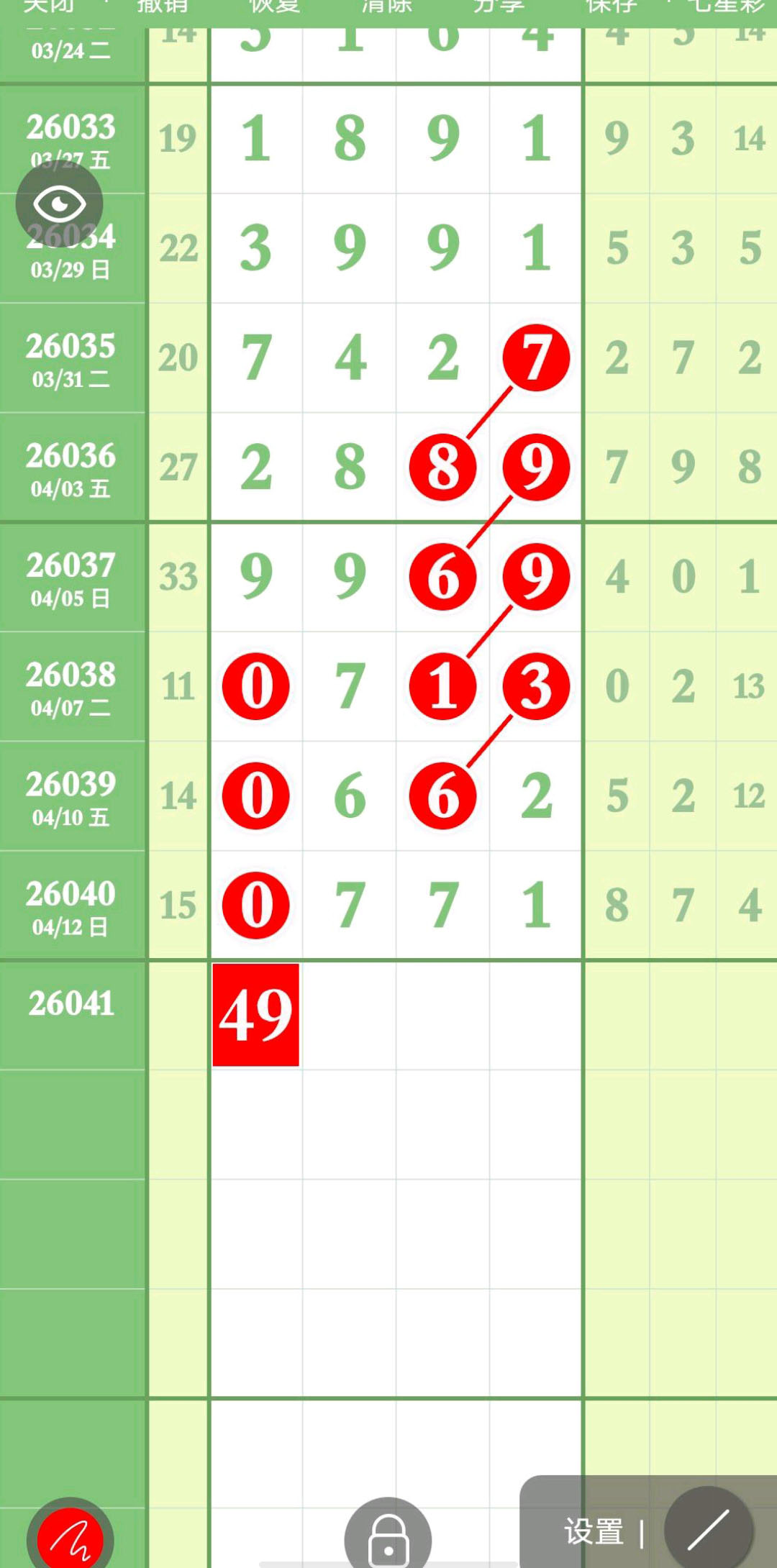Open 设置 settings for the drawing tool

point(594,1531)
